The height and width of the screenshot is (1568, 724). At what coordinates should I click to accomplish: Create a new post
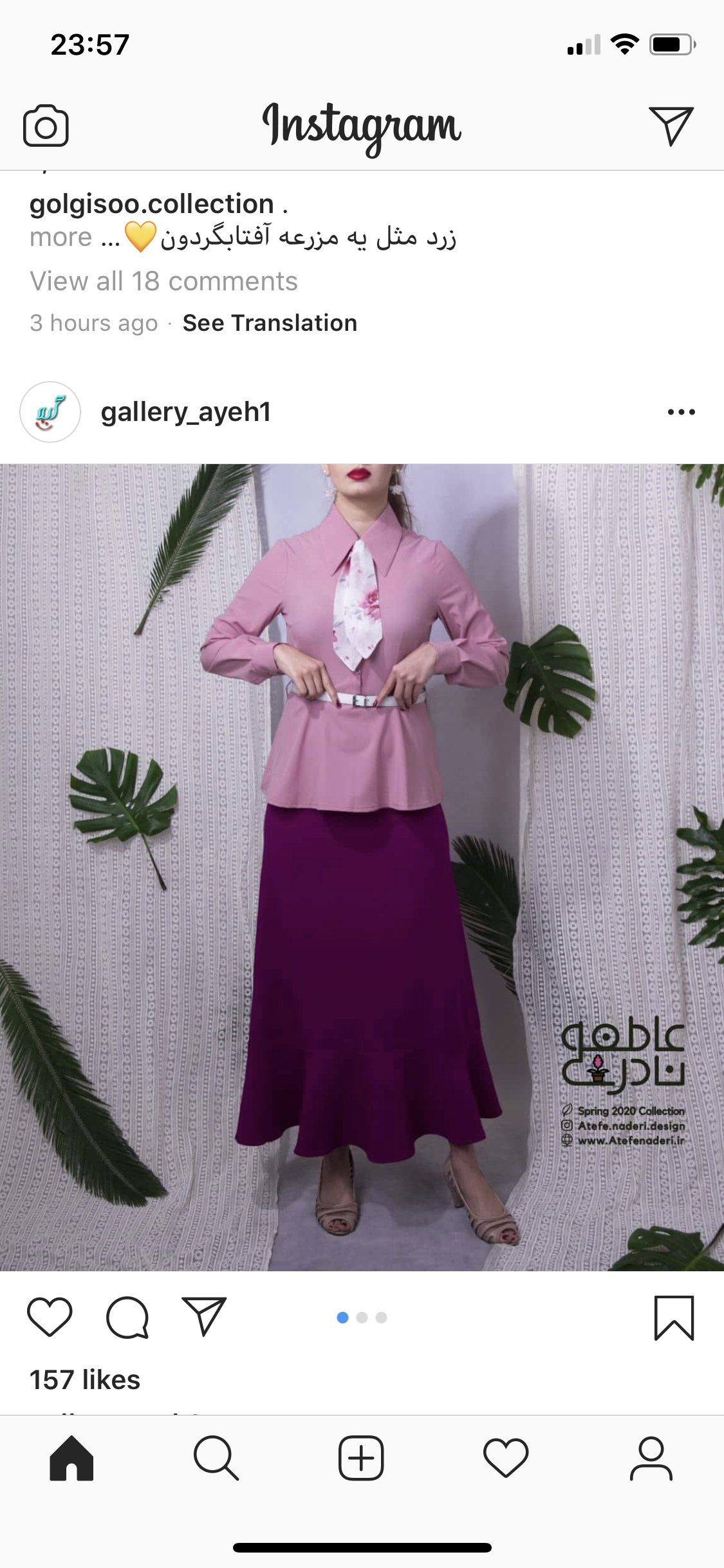pos(361,1459)
